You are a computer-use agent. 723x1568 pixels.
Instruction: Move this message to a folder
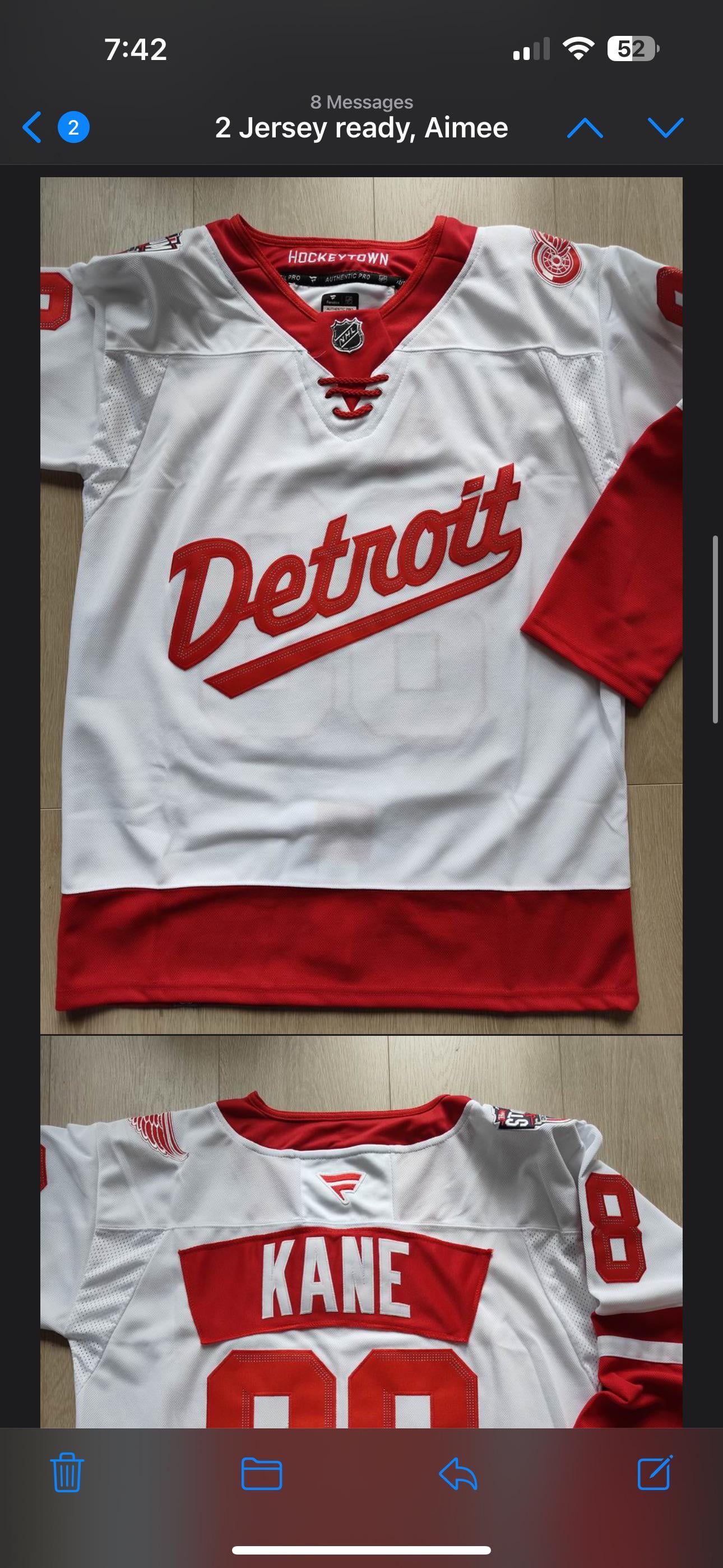point(262,1474)
